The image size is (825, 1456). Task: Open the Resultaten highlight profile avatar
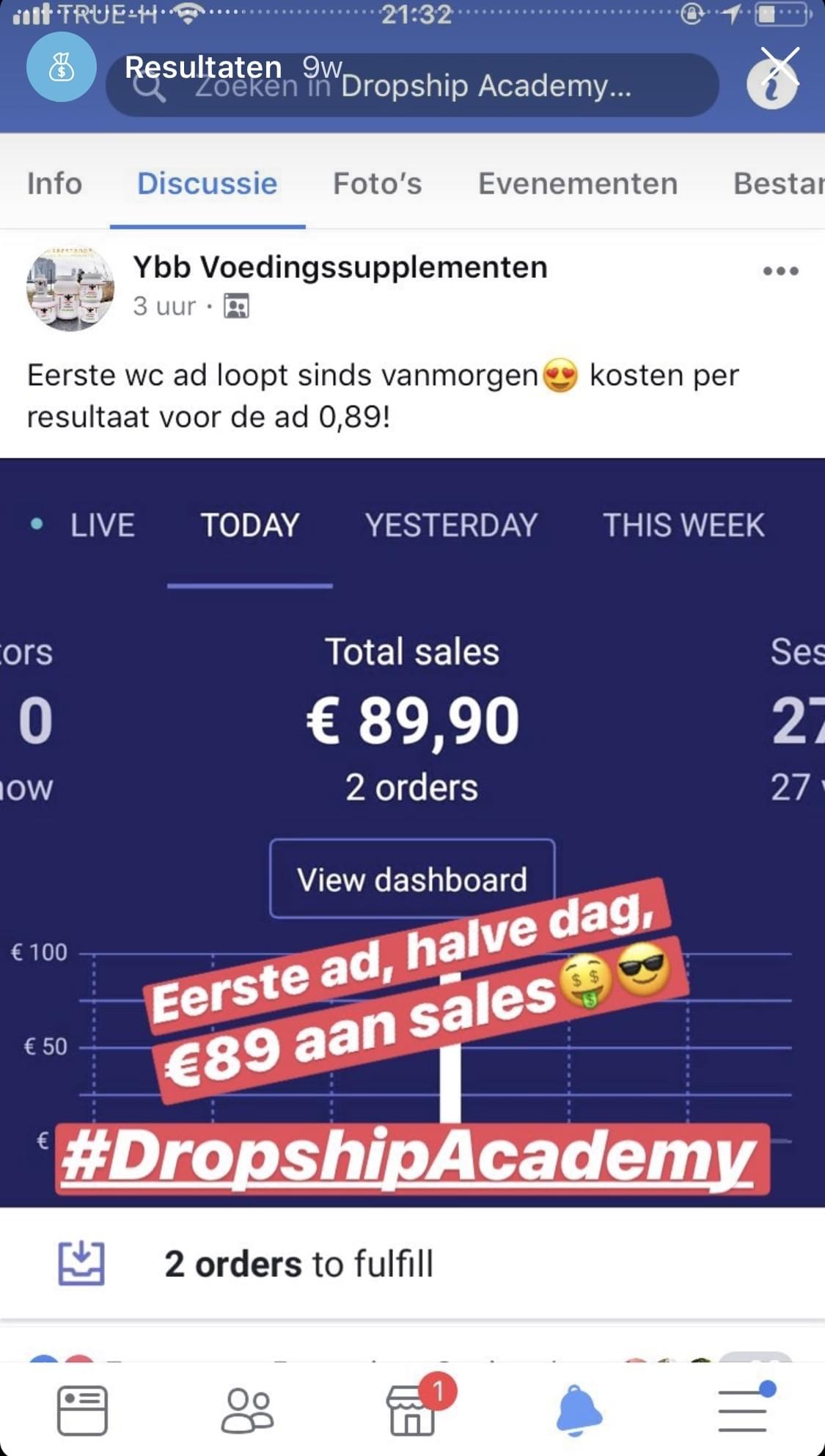[62, 67]
